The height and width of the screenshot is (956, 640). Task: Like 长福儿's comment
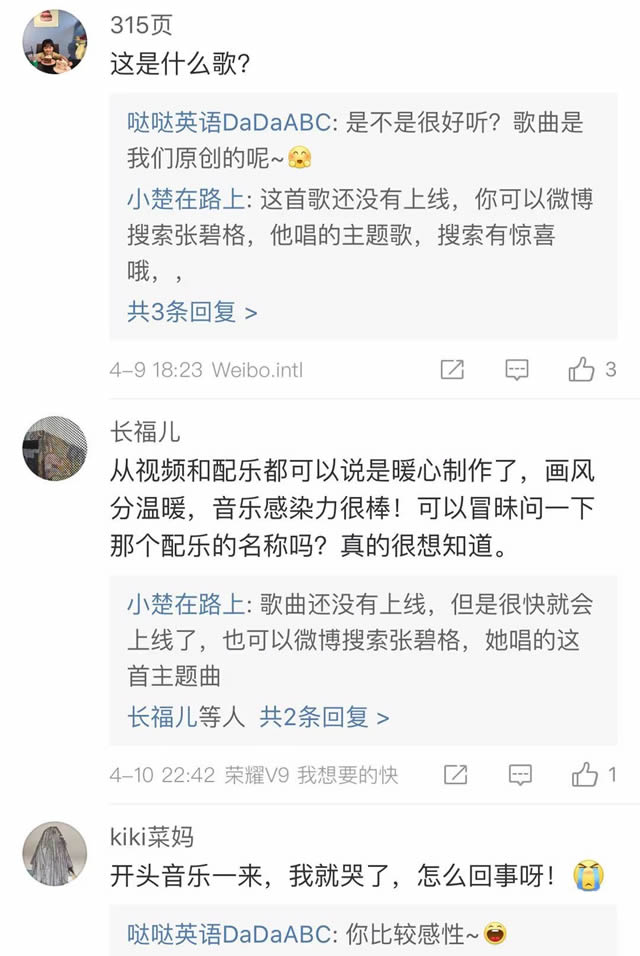click(584, 775)
